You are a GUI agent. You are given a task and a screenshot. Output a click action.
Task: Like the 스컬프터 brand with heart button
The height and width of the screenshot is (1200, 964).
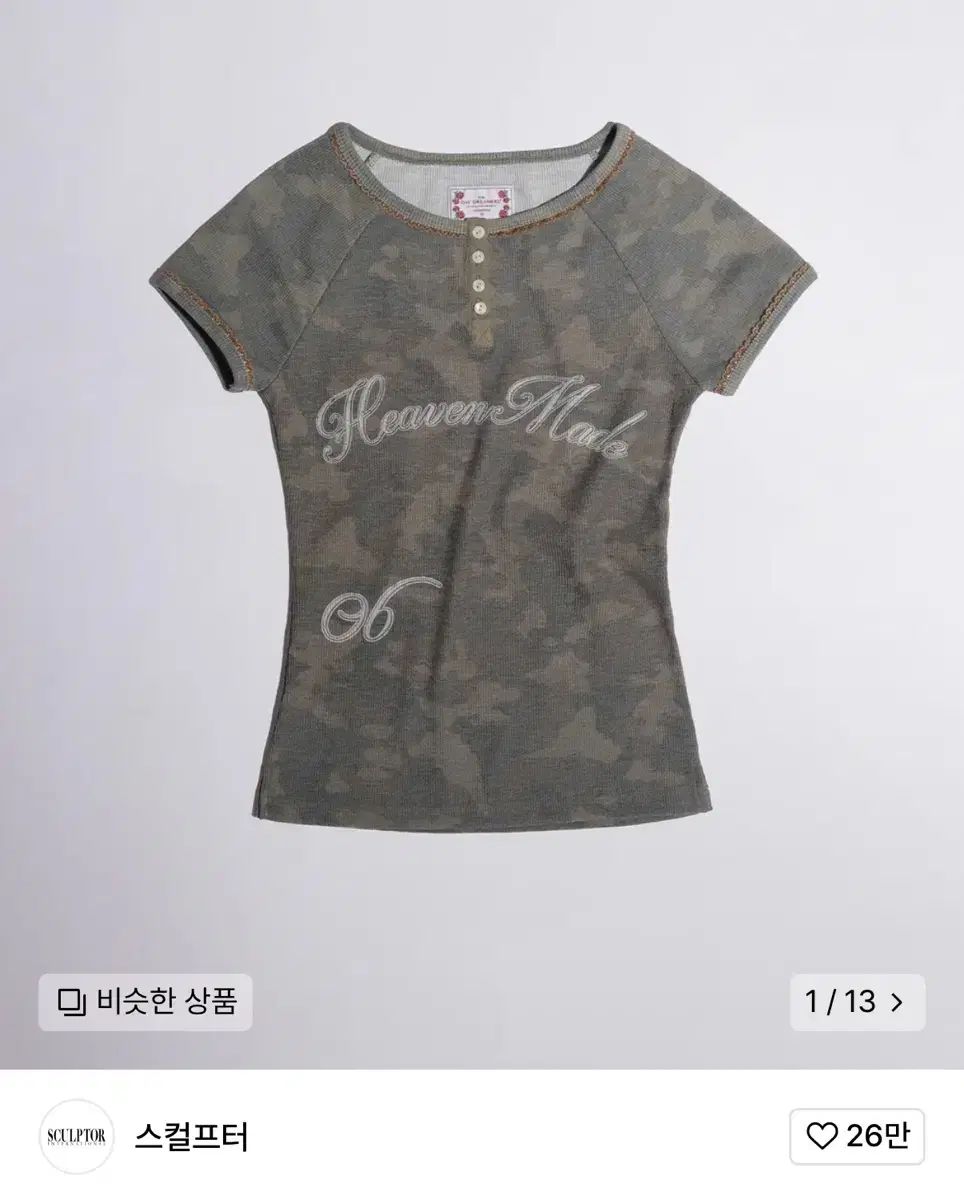click(x=857, y=1137)
